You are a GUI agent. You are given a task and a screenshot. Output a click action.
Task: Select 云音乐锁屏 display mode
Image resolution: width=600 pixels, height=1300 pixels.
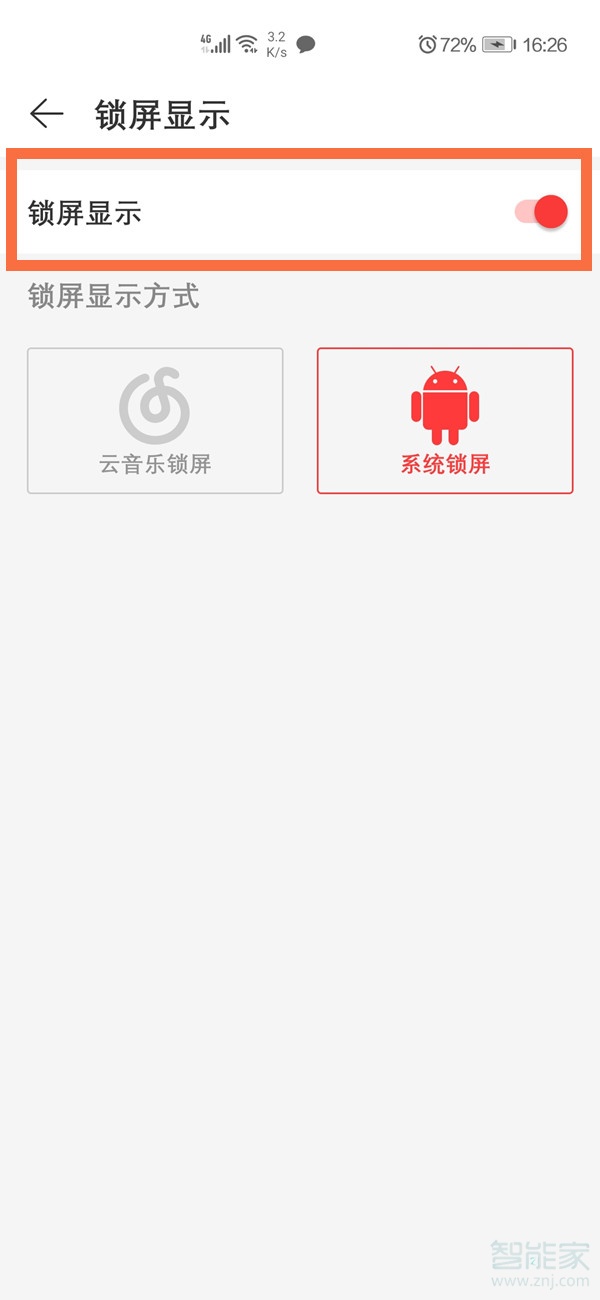tap(155, 421)
